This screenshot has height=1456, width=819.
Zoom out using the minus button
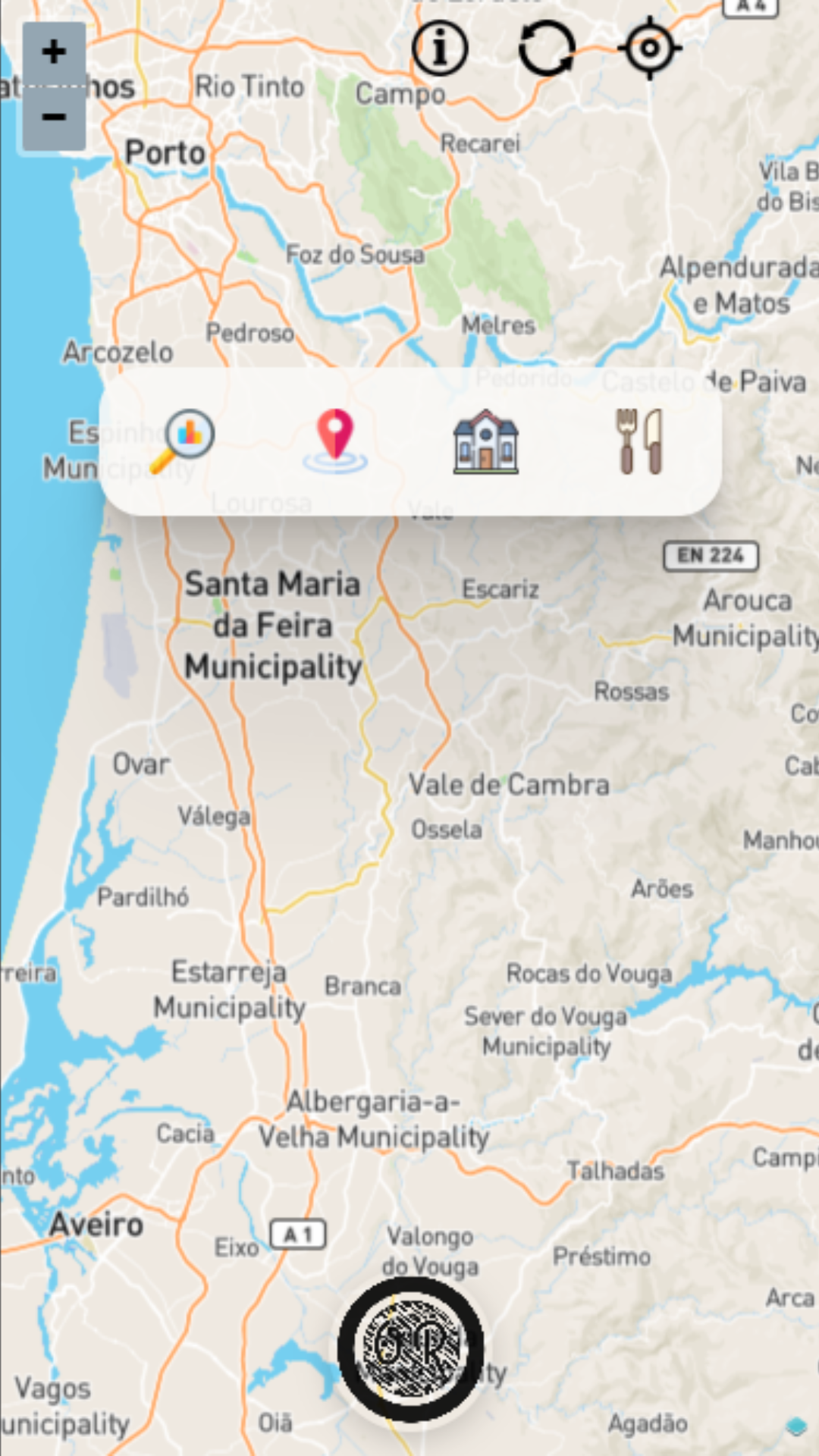pyautogui.click(x=52, y=118)
